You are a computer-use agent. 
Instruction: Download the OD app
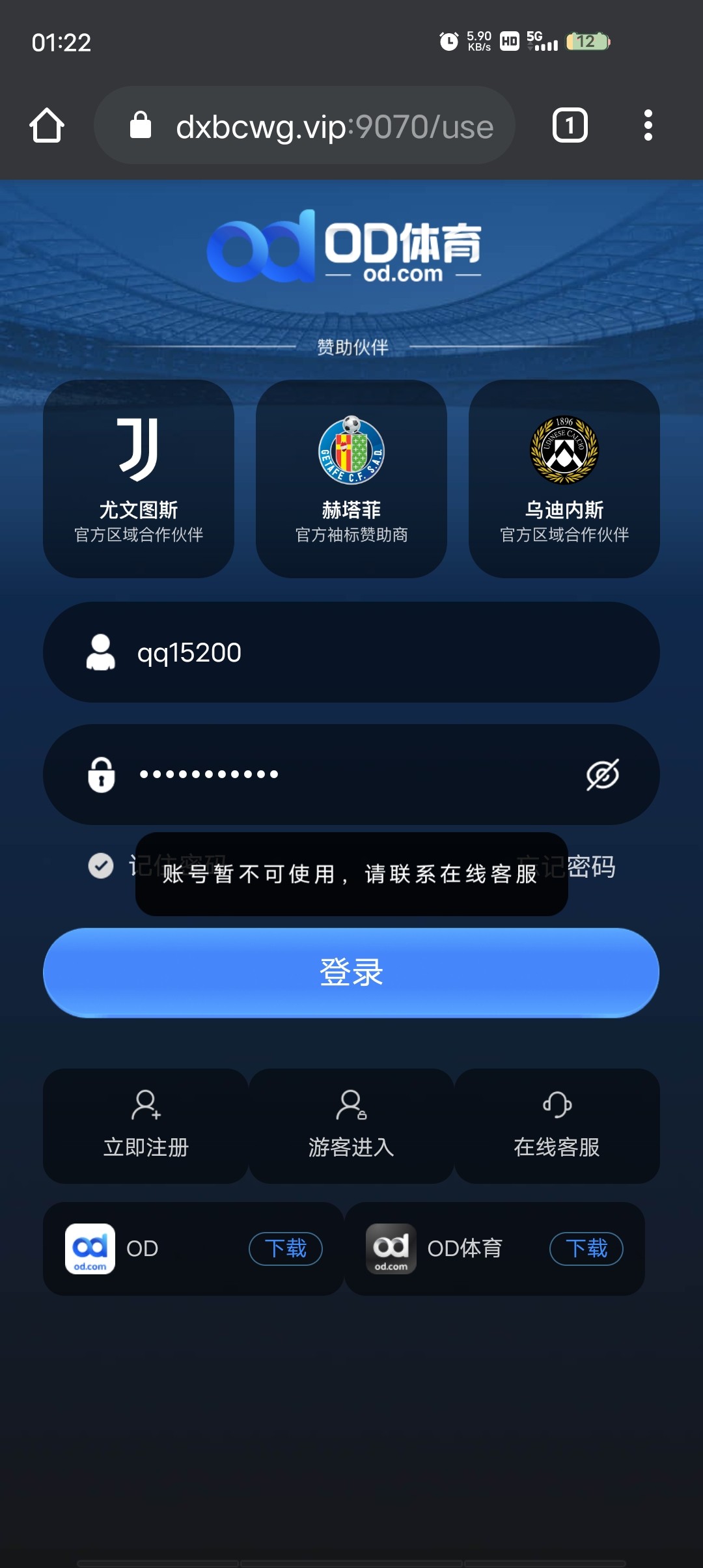(x=286, y=1248)
